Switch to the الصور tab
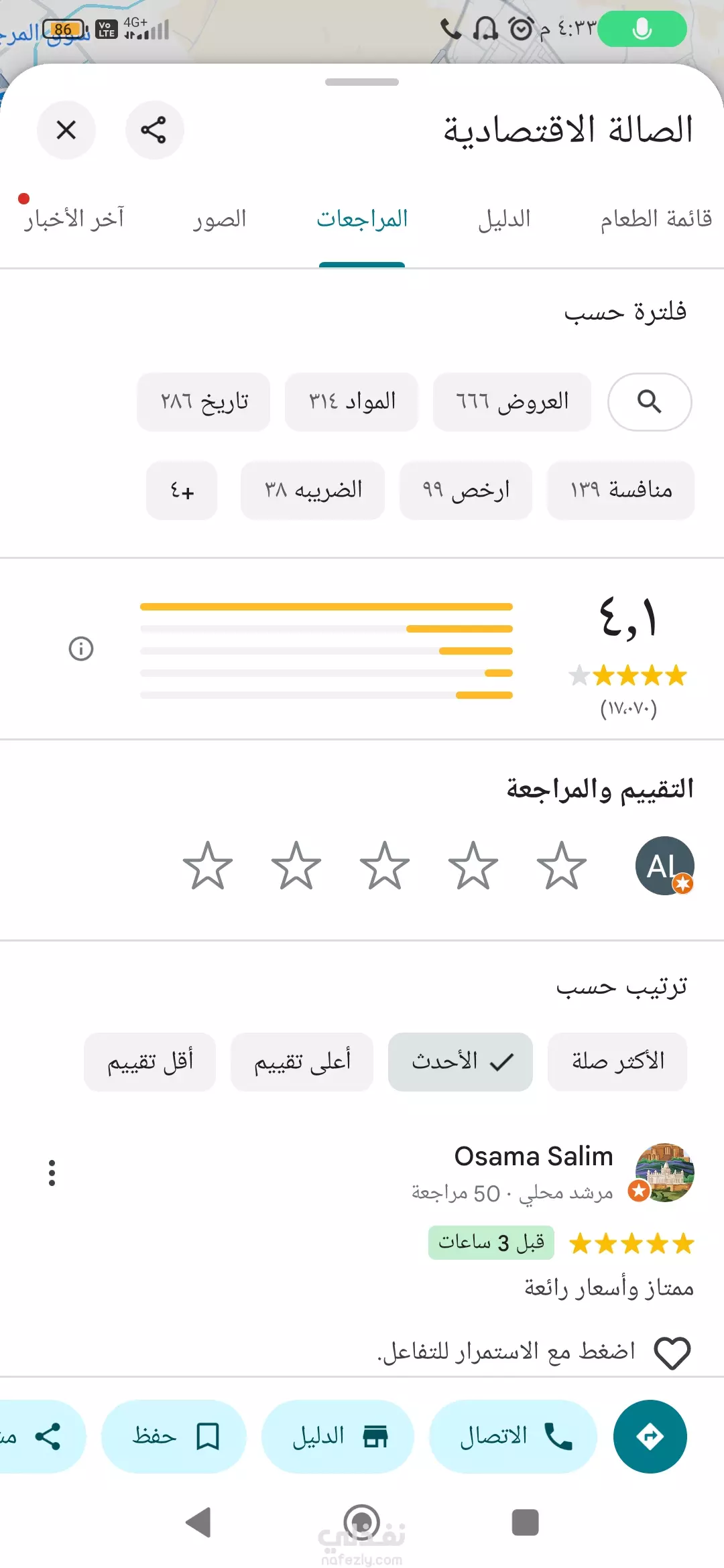The height and width of the screenshot is (1568, 724). click(x=219, y=219)
